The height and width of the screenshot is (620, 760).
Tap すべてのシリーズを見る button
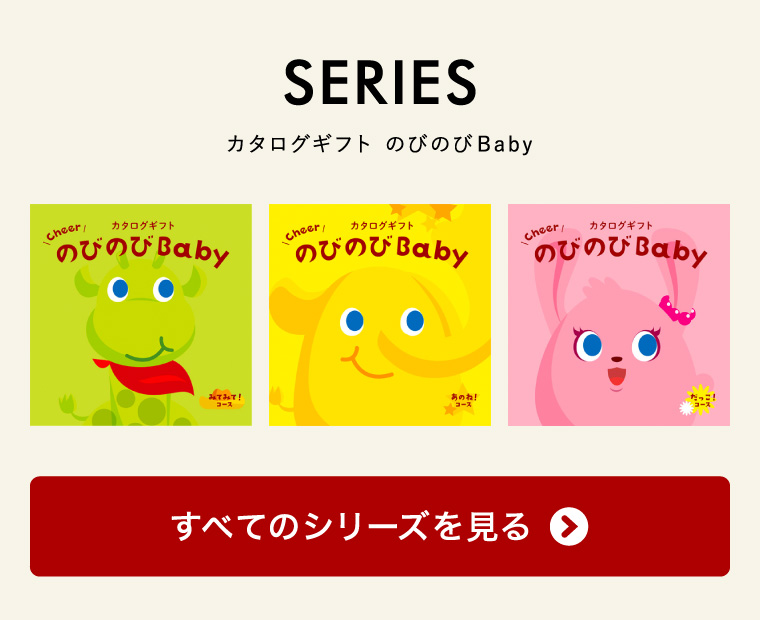(380, 526)
